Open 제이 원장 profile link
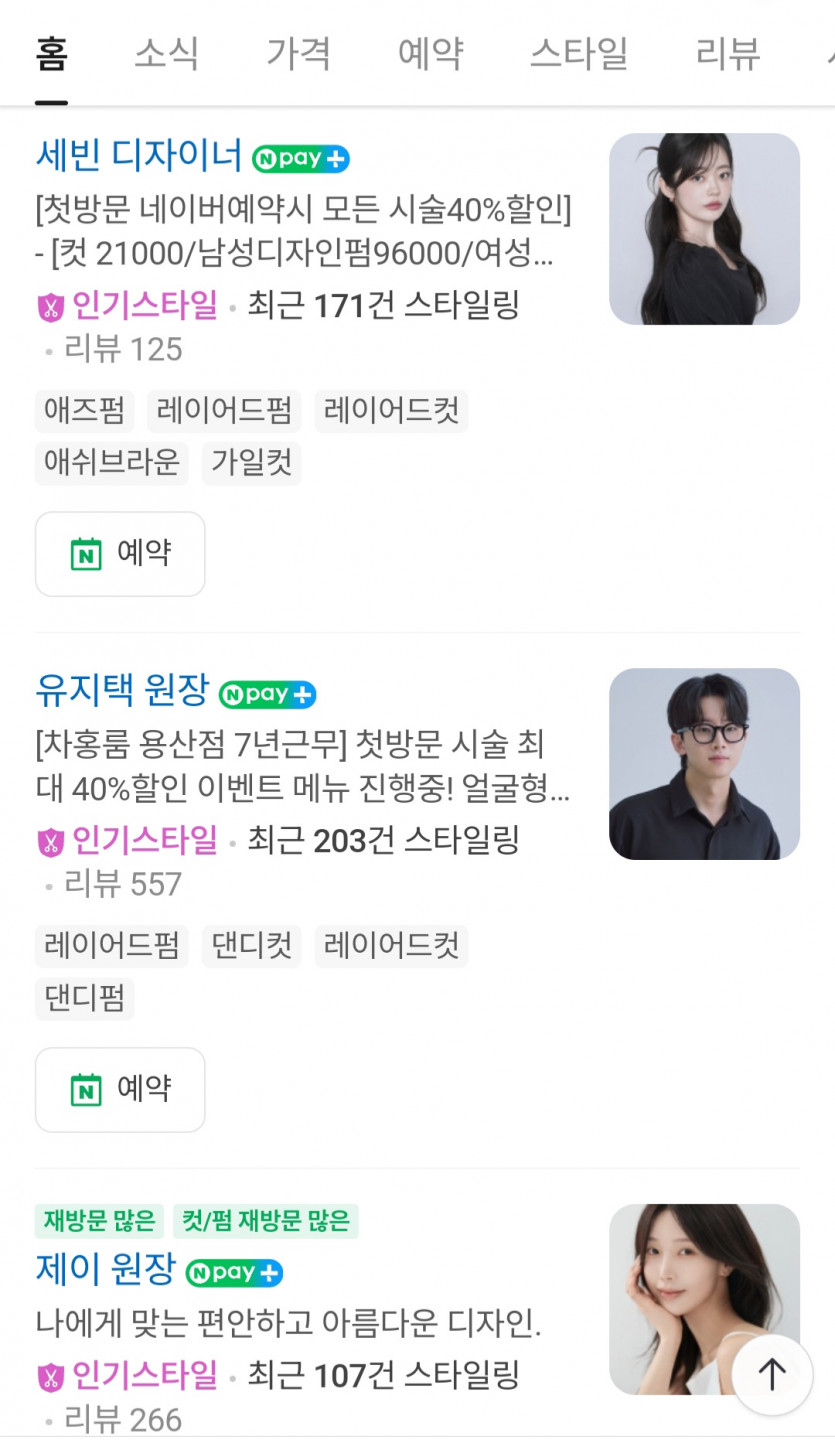The image size is (835, 1440). [105, 1270]
